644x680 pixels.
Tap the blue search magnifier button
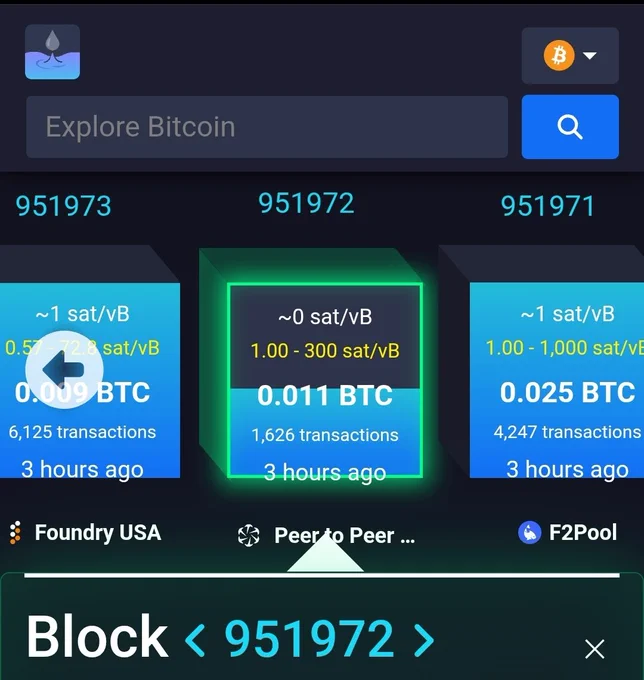(570, 127)
